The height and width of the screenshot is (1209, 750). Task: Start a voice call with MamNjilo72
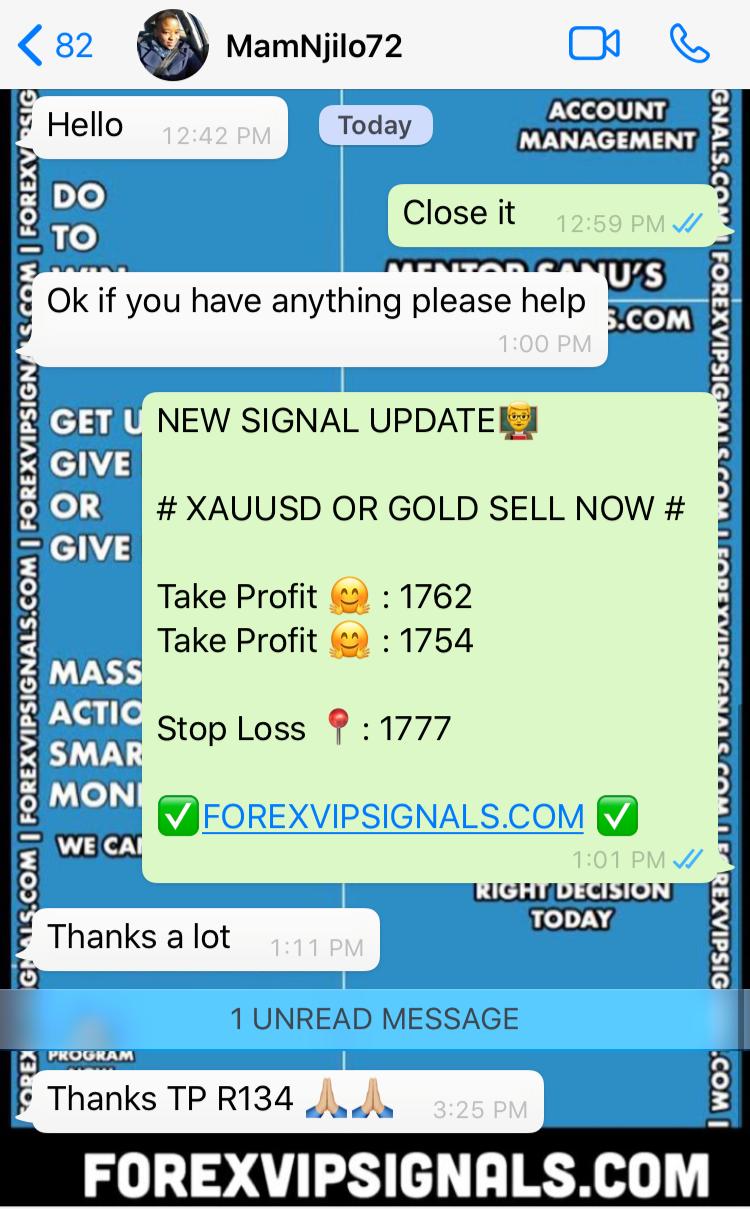tap(689, 45)
